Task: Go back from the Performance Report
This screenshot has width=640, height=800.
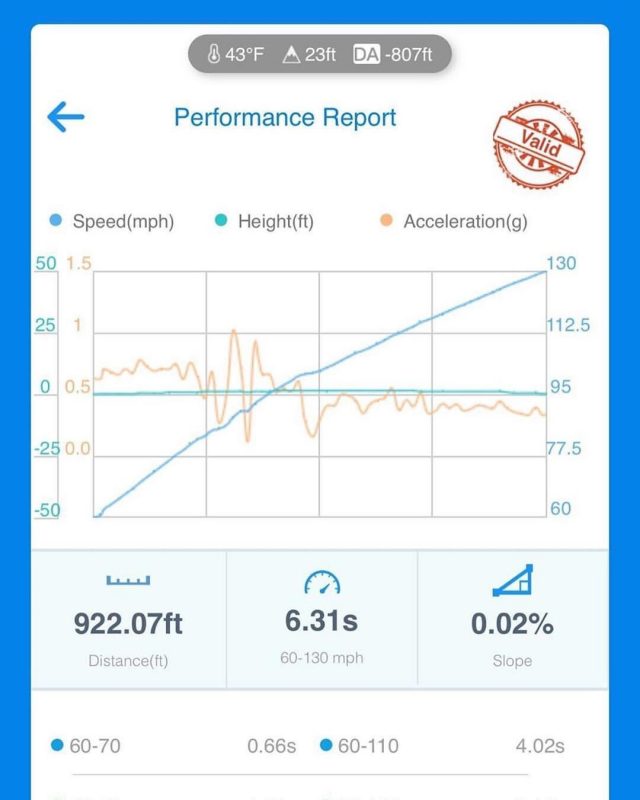Action: point(66,117)
